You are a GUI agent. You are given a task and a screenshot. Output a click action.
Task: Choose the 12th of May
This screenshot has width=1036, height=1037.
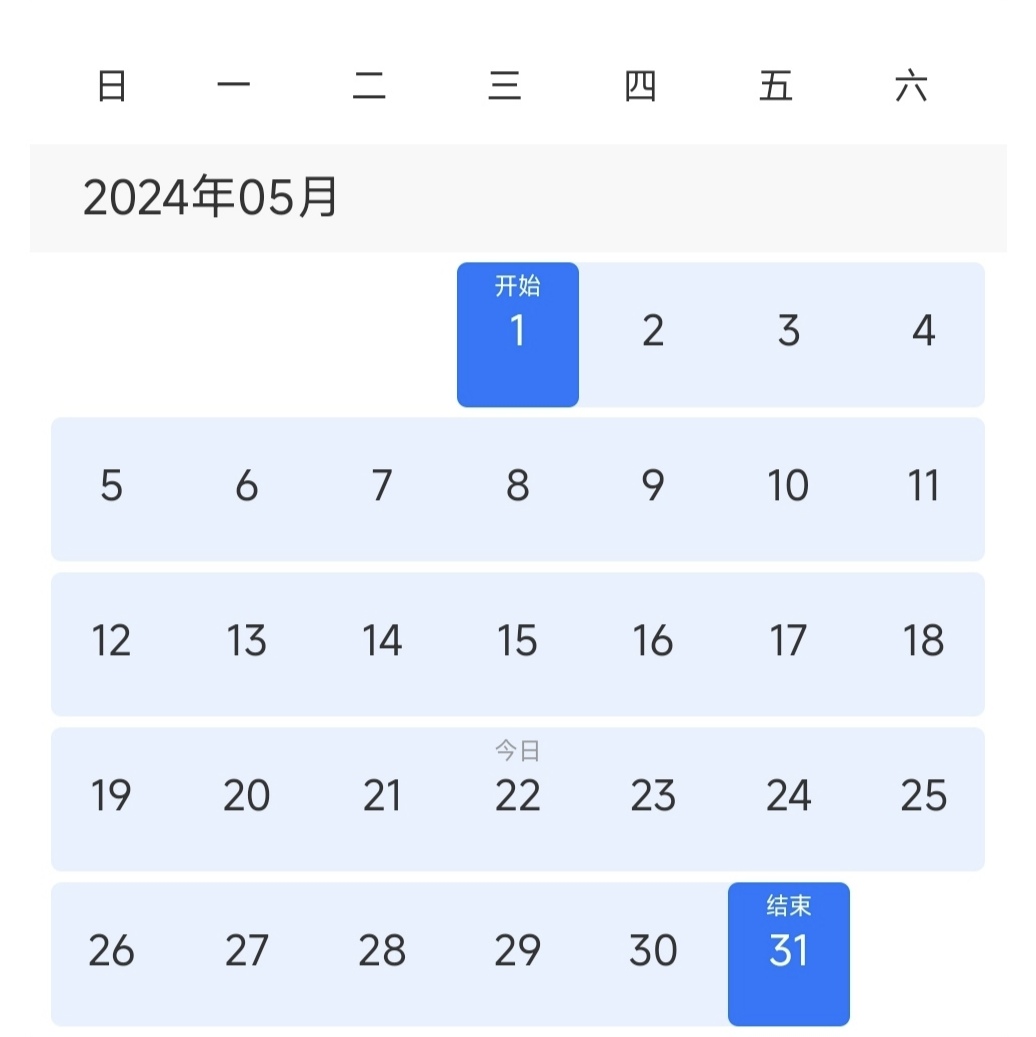point(111,642)
